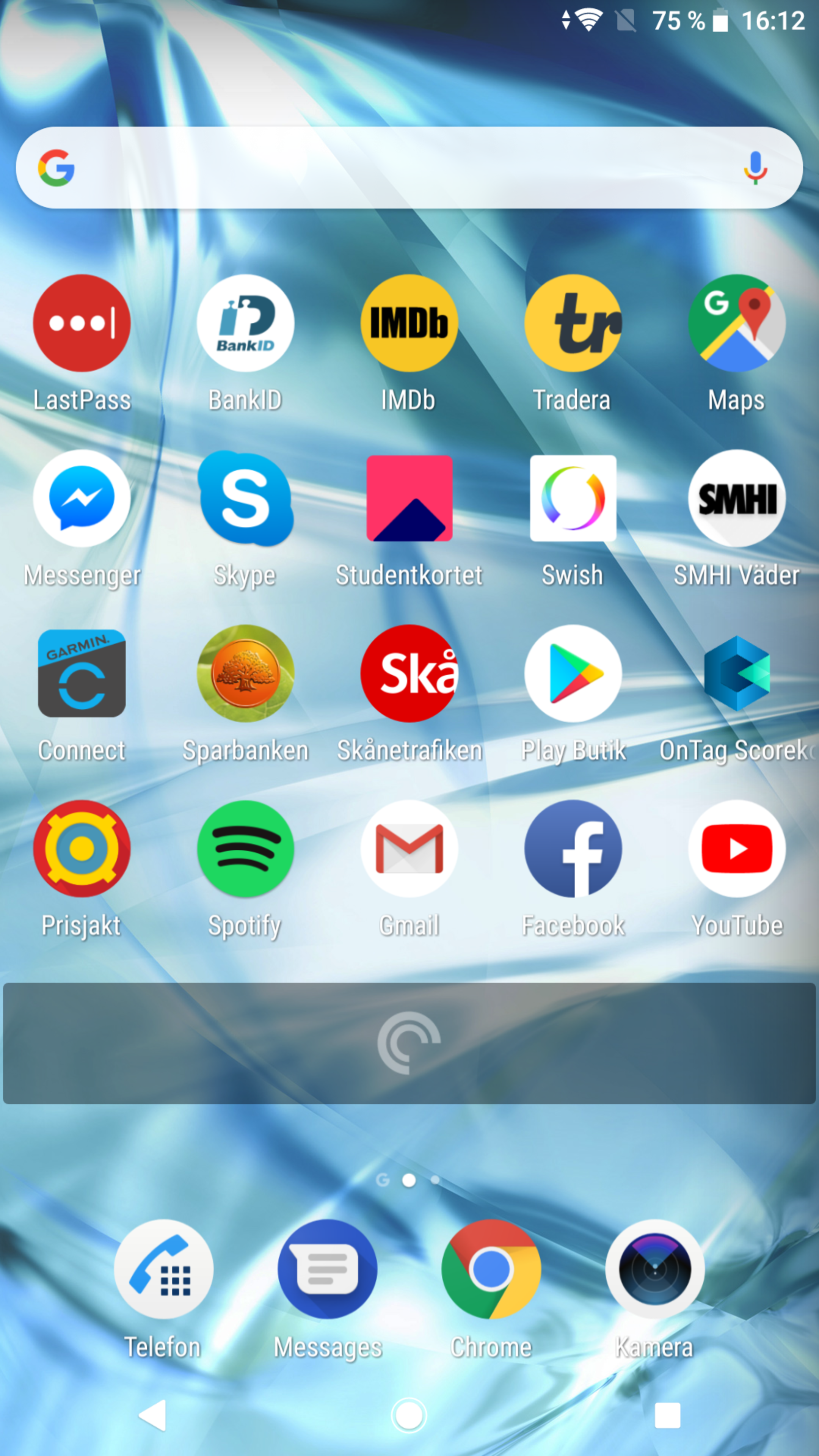Launch the Skånetrafiken app
The width and height of the screenshot is (819, 1456).
pos(409,674)
